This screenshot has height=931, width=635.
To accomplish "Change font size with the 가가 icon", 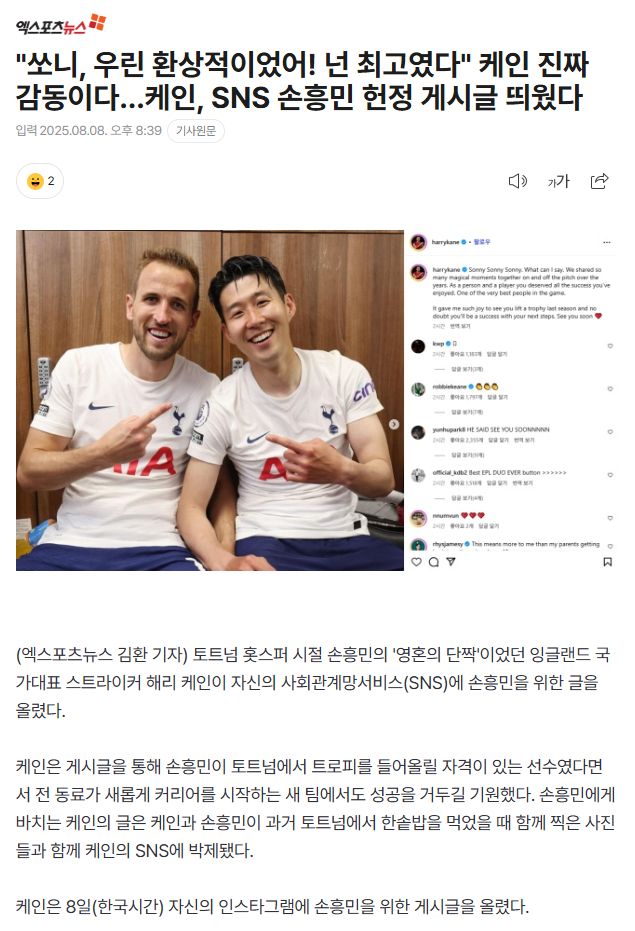I will (x=558, y=181).
